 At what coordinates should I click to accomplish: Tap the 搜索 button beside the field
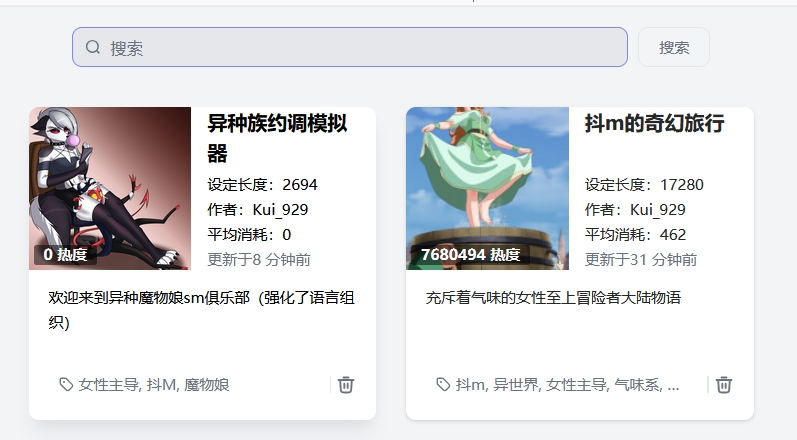click(x=674, y=47)
